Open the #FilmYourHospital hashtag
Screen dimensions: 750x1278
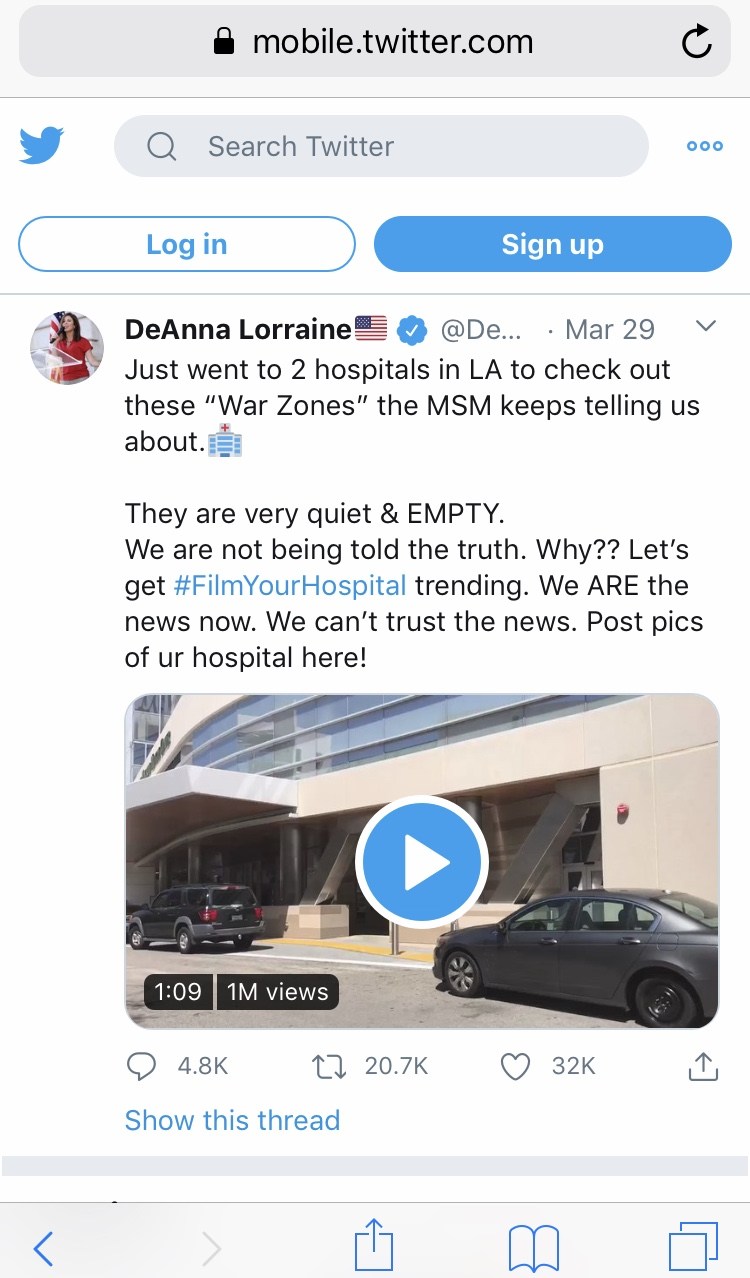(290, 585)
